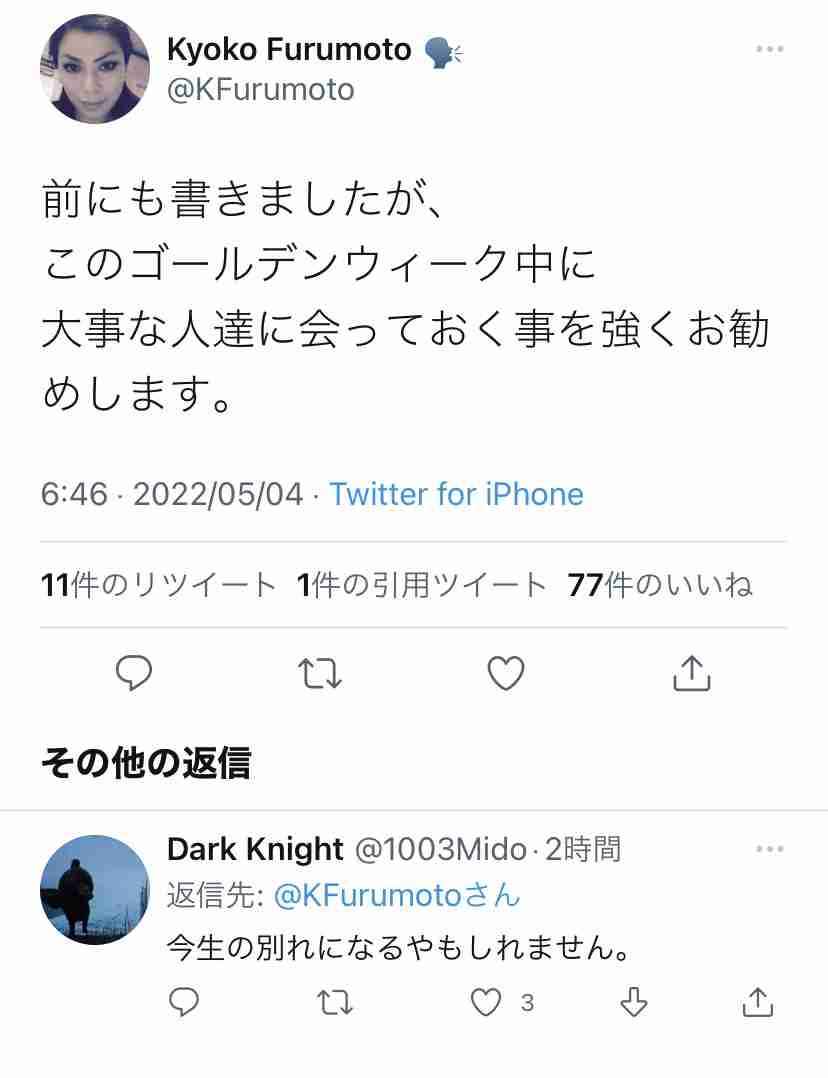Share Kyoko Furumoto's tweet
828x1078 pixels.
690,673
